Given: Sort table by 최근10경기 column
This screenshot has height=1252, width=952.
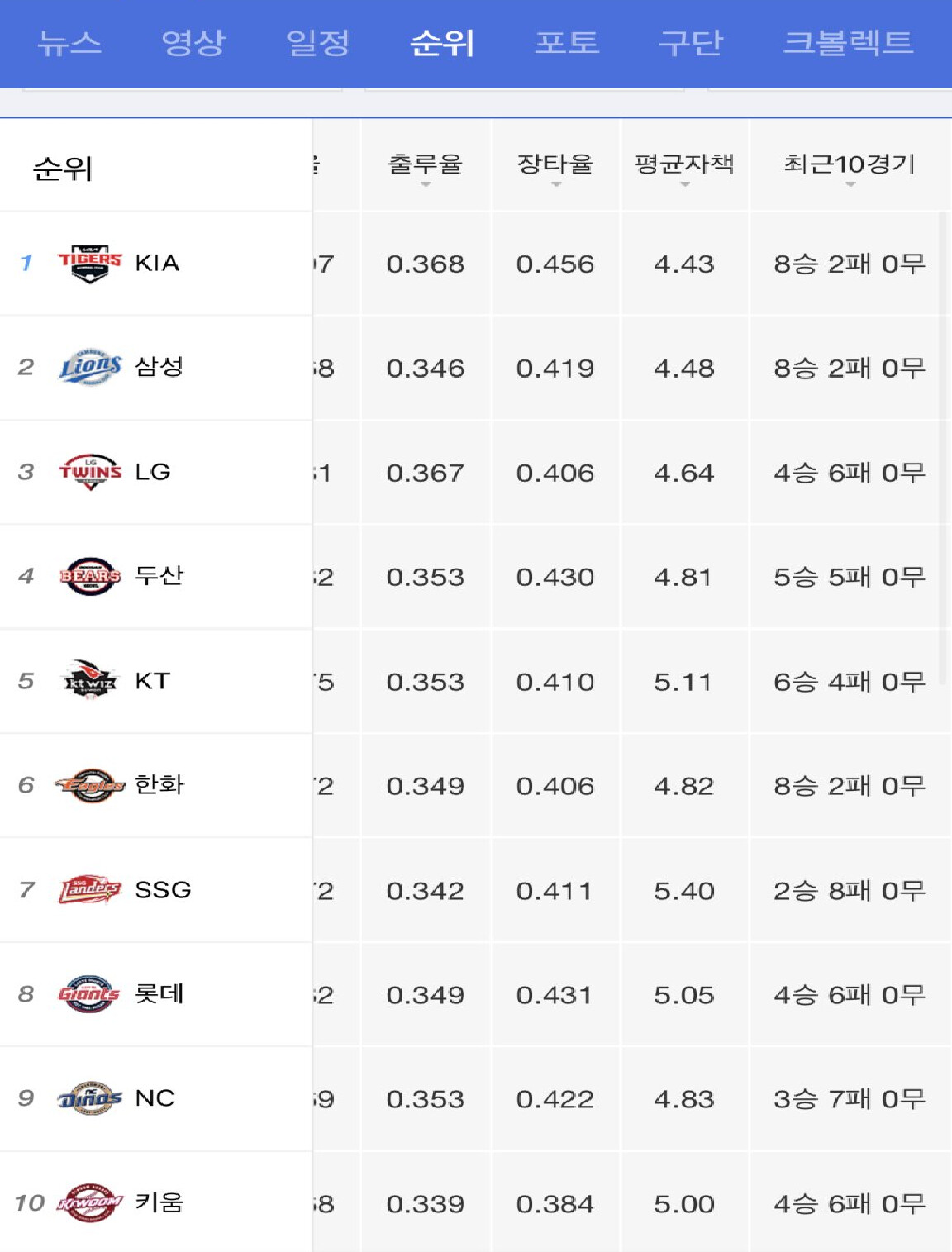Looking at the screenshot, I should point(850,165).
